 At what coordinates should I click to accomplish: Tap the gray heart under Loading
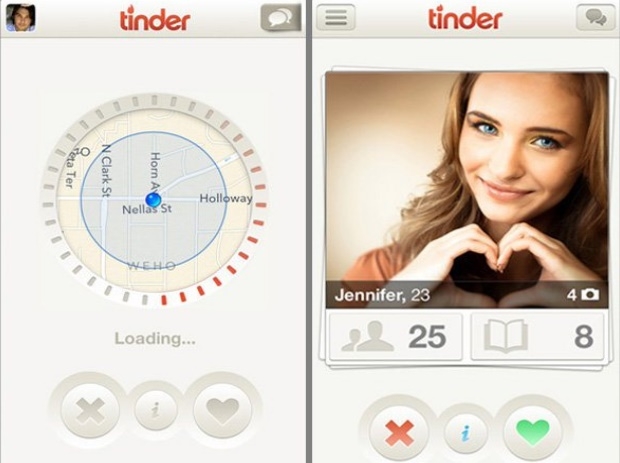[x=222, y=409]
